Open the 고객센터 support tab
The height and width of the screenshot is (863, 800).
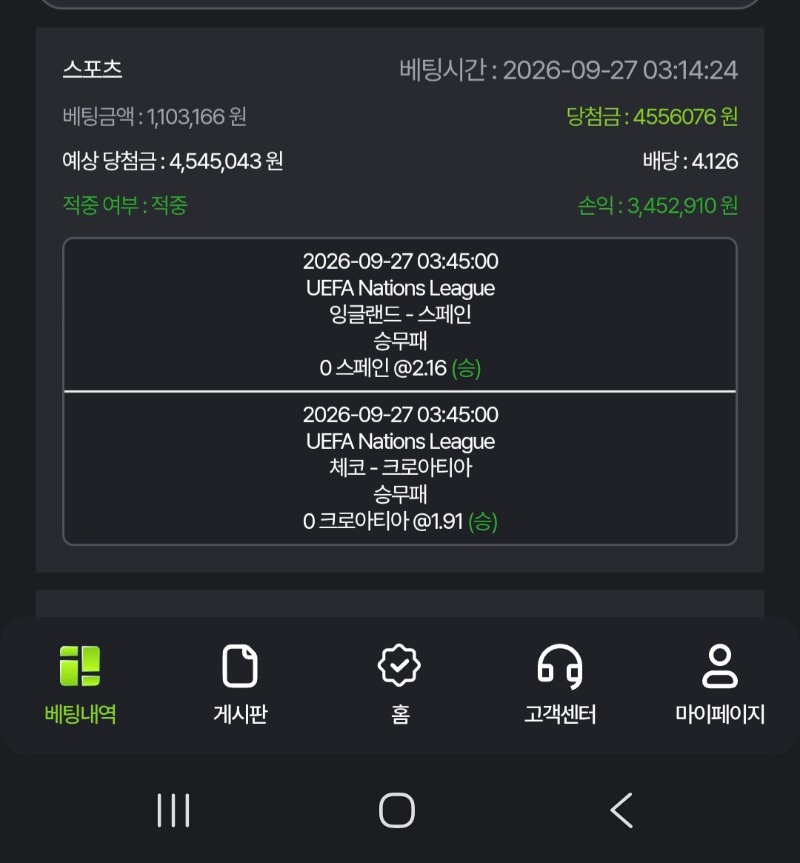[x=560, y=685]
